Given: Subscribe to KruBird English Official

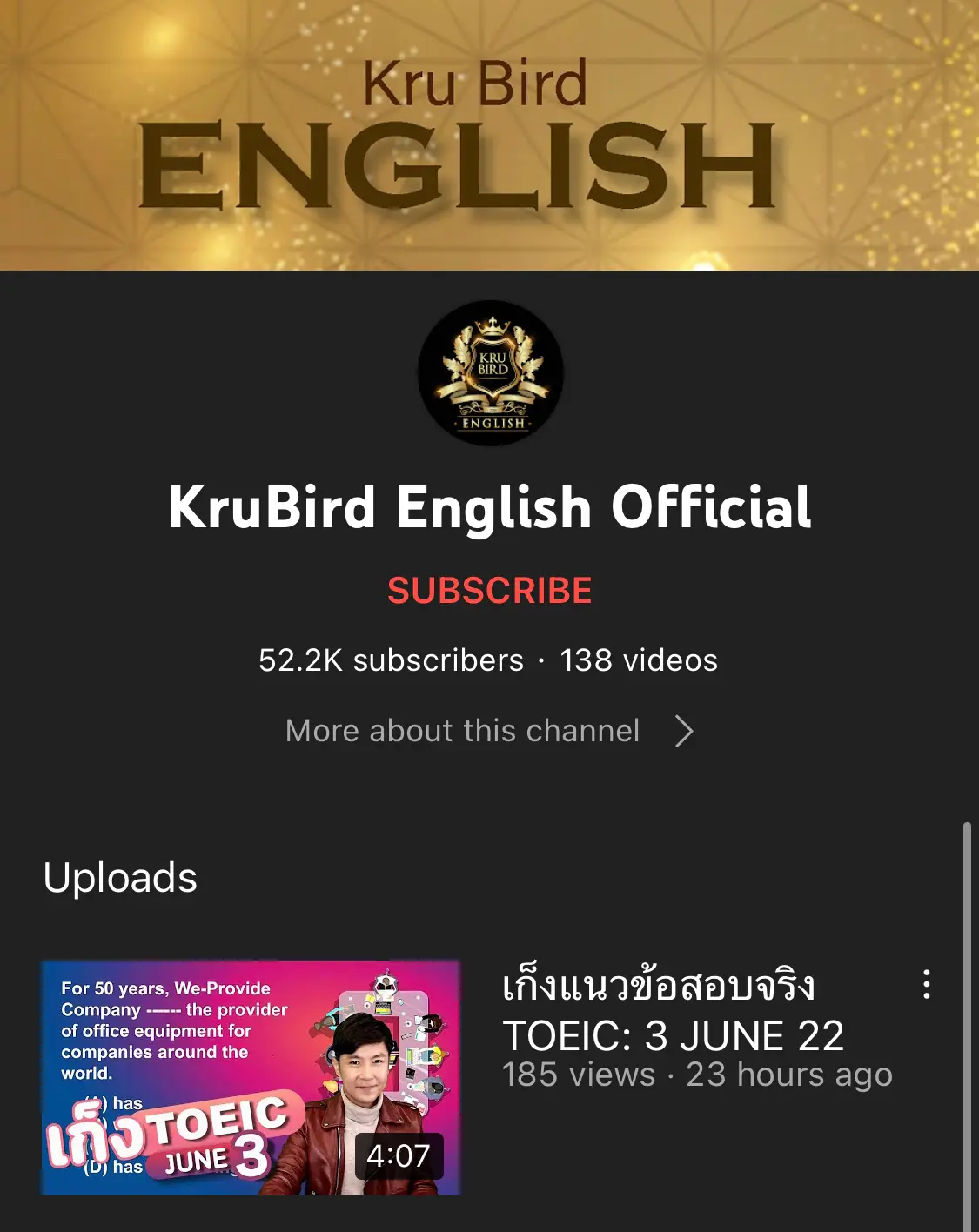Looking at the screenshot, I should (489, 591).
